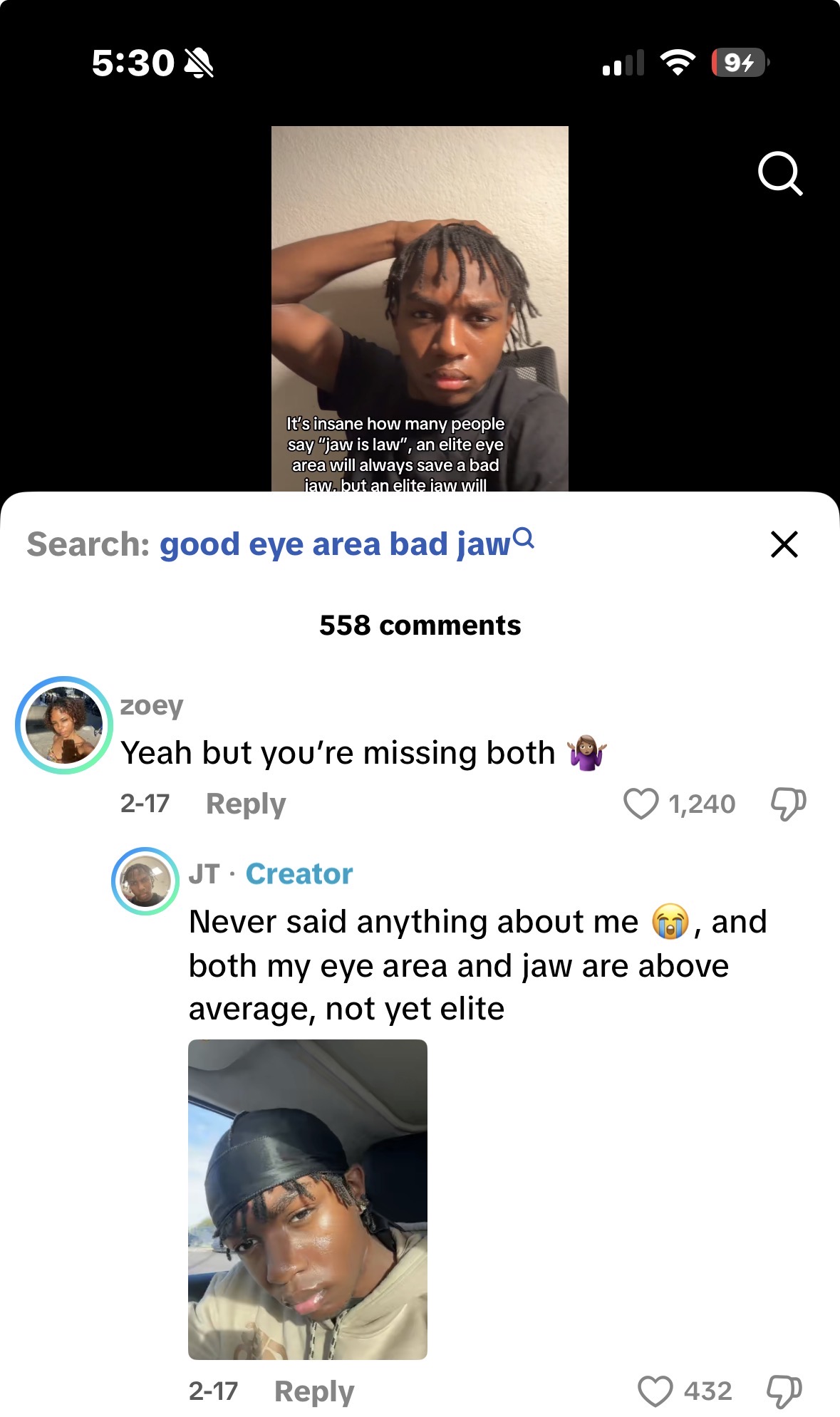
Task: Like zoey's comment
Action: pyautogui.click(x=641, y=804)
